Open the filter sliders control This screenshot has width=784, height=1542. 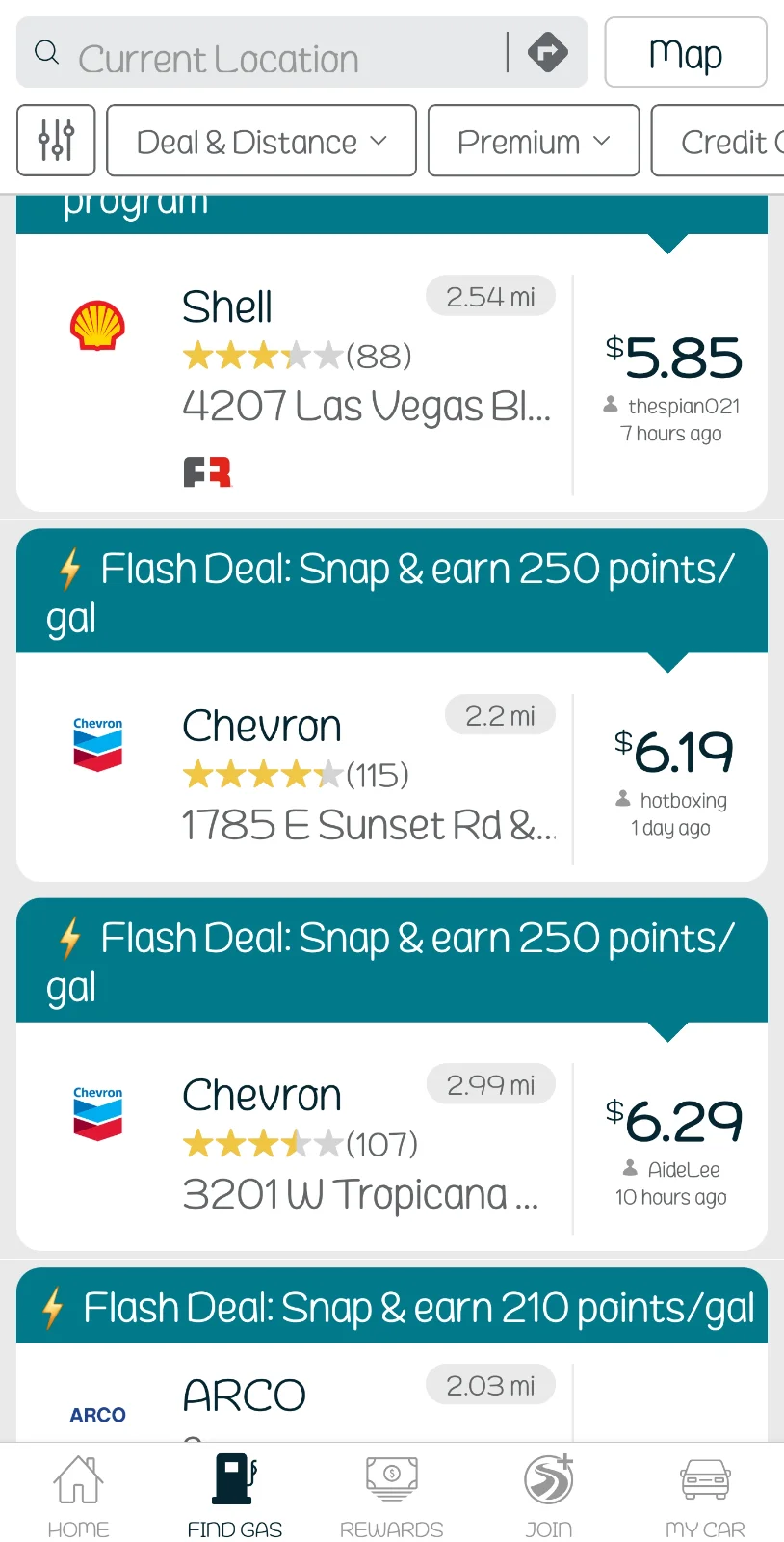pos(56,141)
